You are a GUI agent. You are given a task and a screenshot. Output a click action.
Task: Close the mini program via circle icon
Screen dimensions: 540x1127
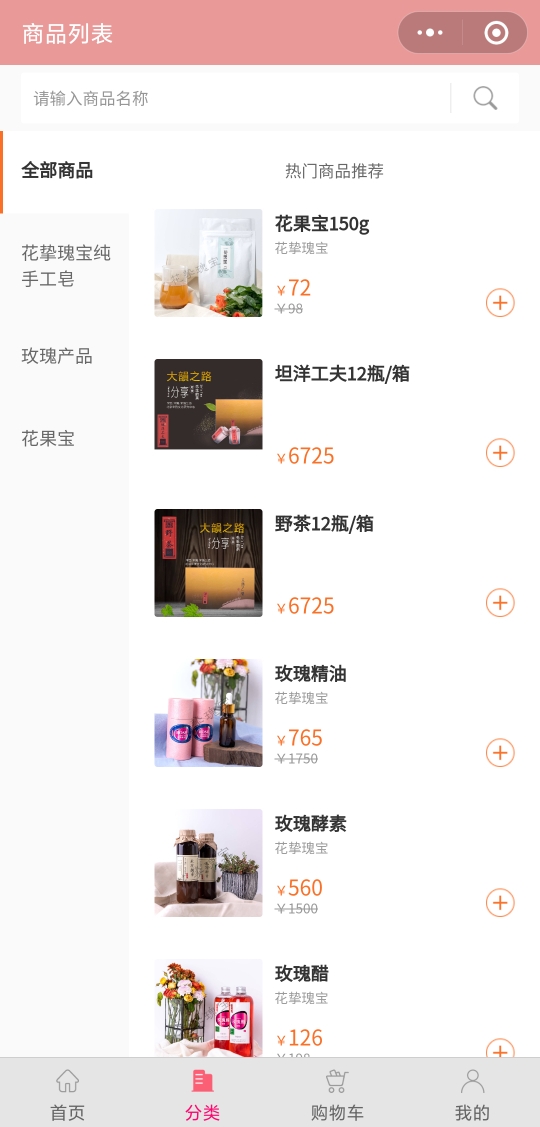pyautogui.click(x=496, y=32)
